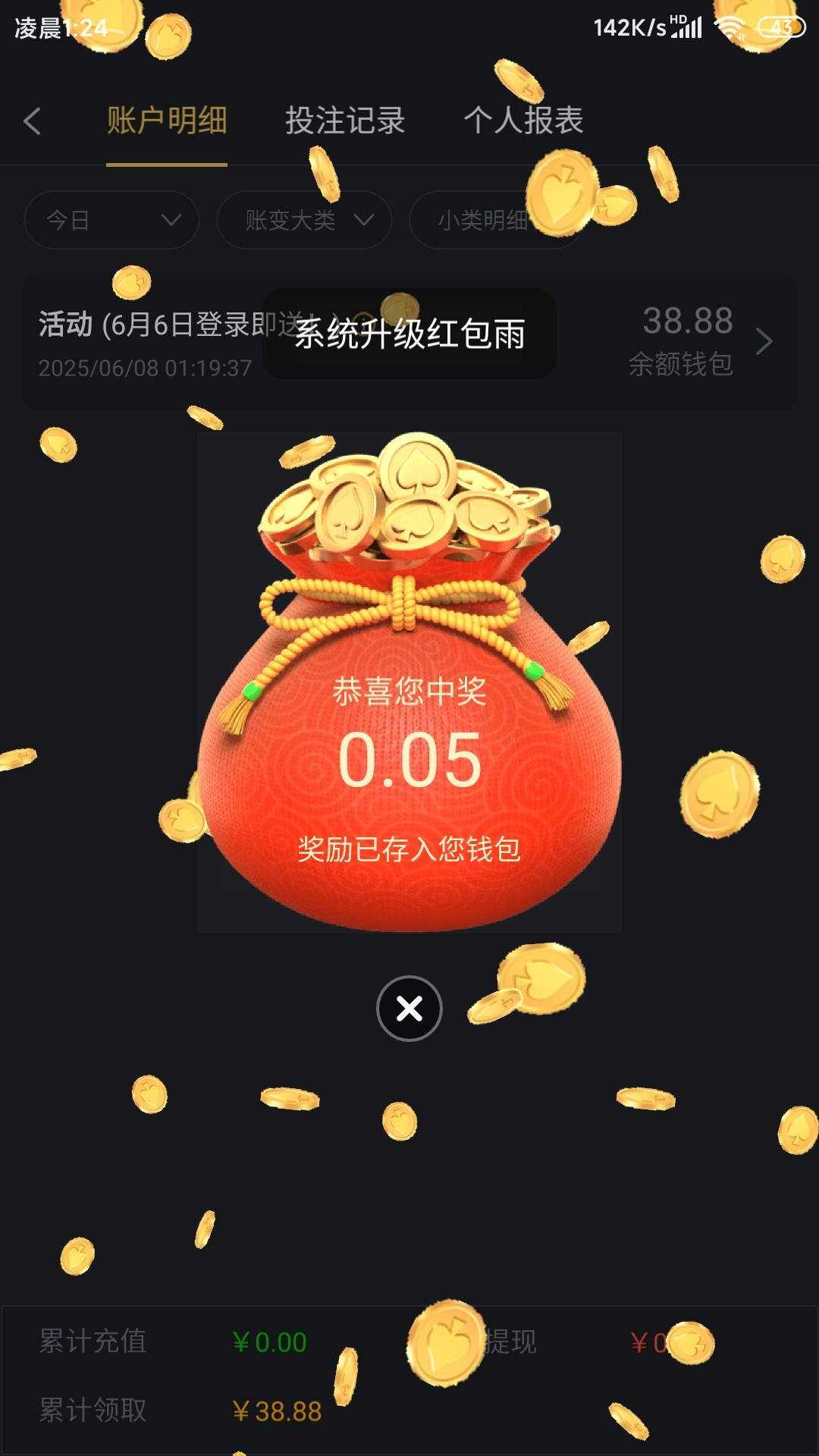The height and width of the screenshot is (1456, 819).
Task: Expand the 账变大类 filter dropdown
Action: pyautogui.click(x=304, y=220)
